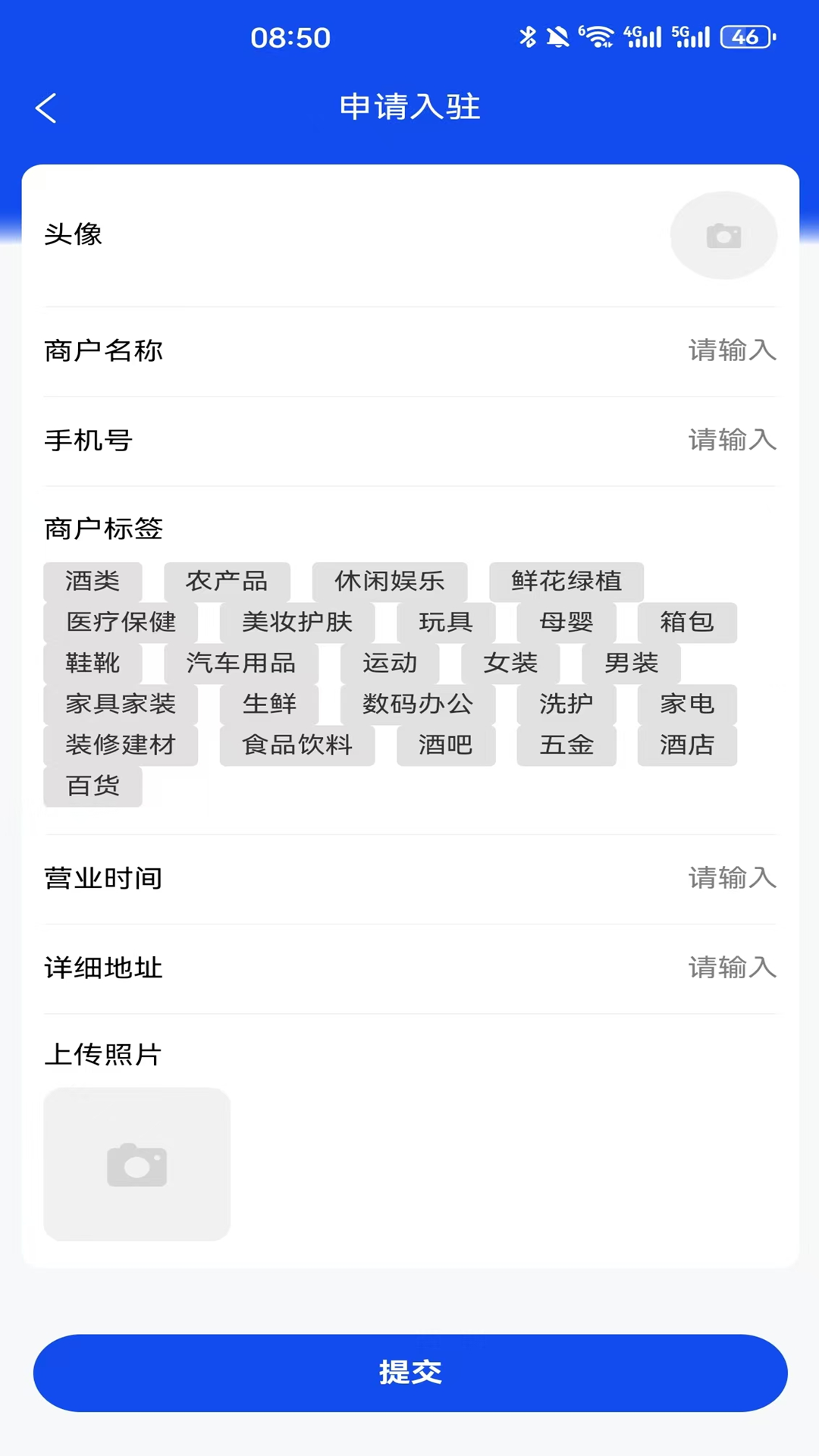Click the 详细地址 input field
This screenshot has width=819, height=1456.
732,968
